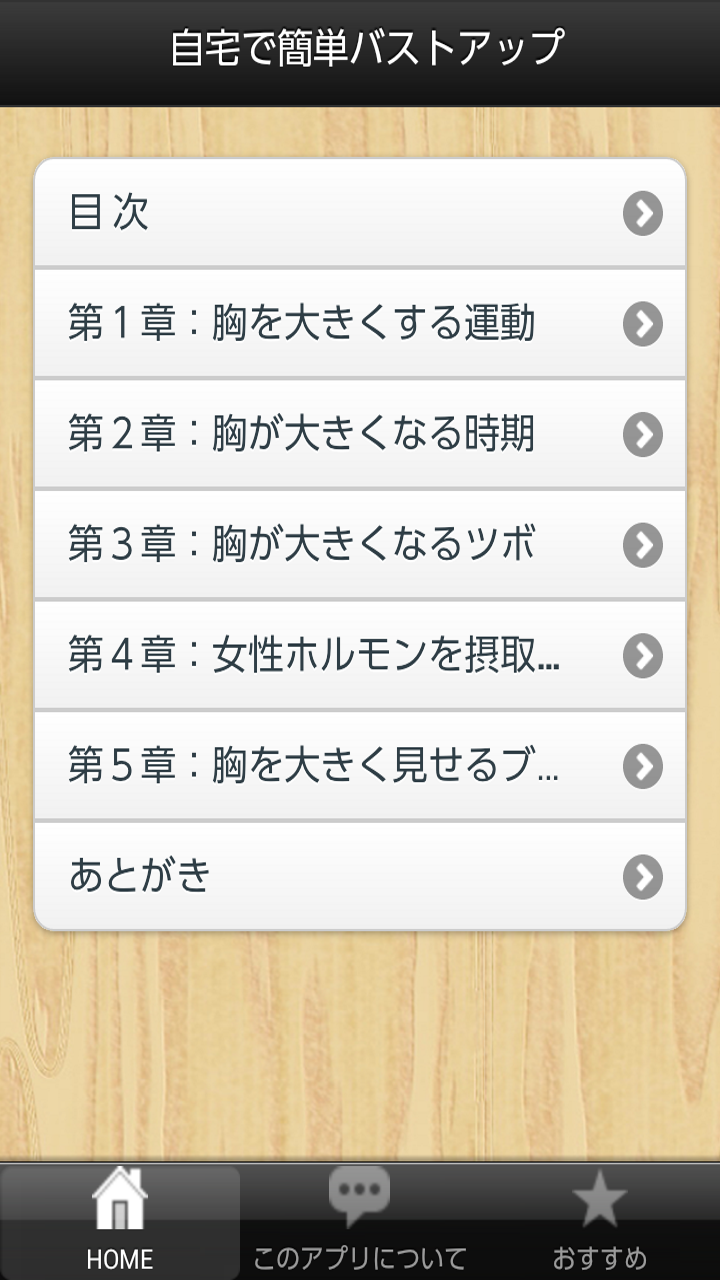Image resolution: width=720 pixels, height=1280 pixels.
Task: Go to 第5章：胸を大きく見せるブ… chapter
Action: coord(360,766)
